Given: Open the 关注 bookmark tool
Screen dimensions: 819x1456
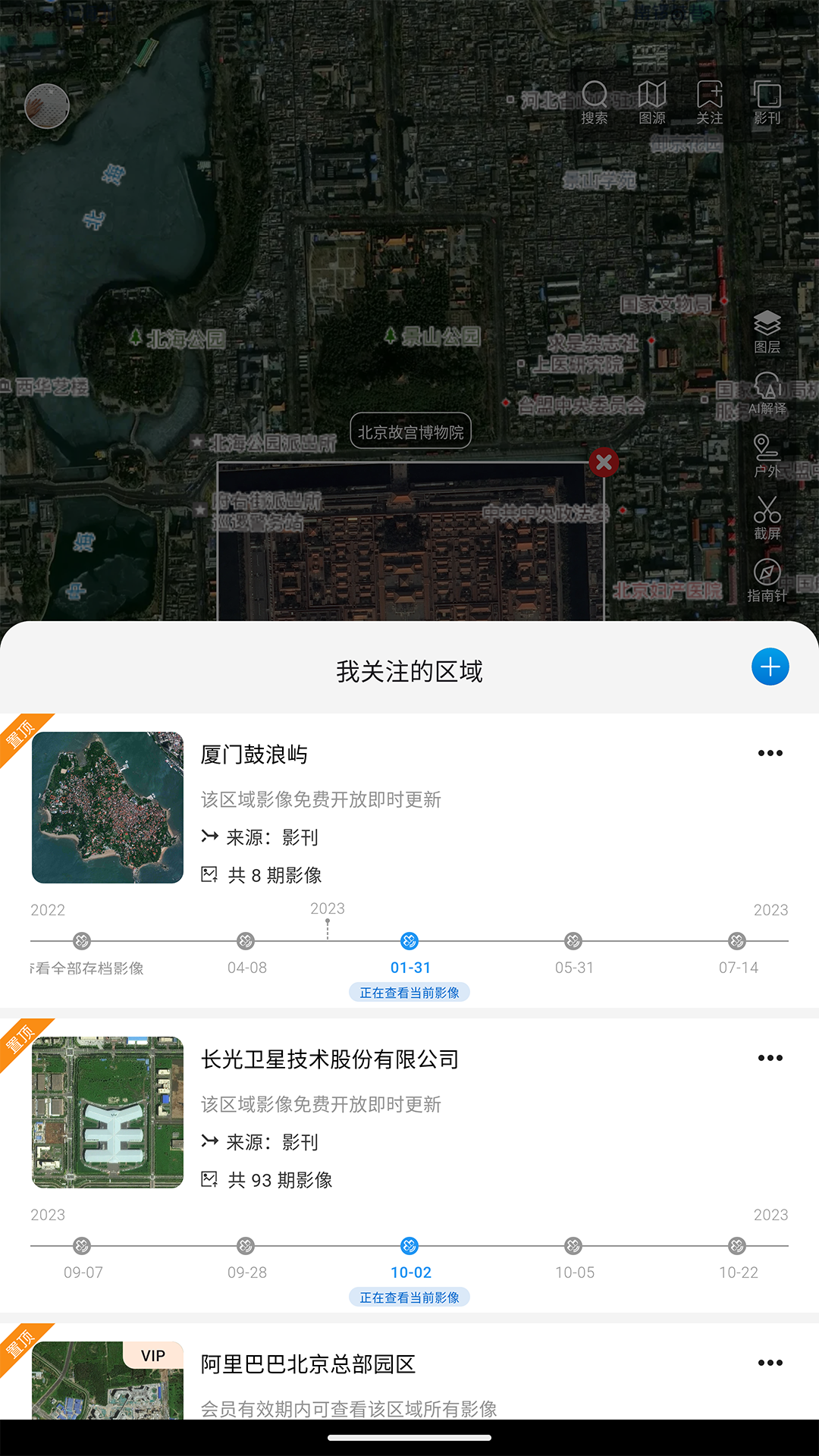Looking at the screenshot, I should 711,102.
